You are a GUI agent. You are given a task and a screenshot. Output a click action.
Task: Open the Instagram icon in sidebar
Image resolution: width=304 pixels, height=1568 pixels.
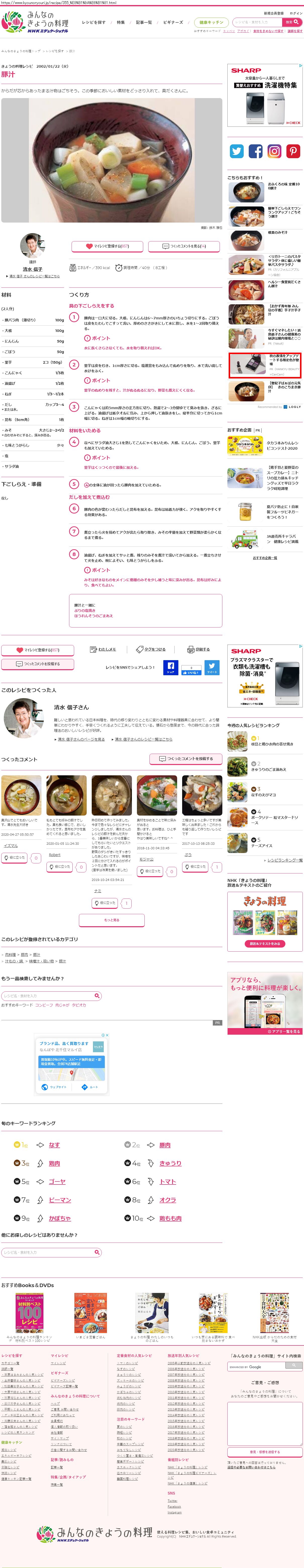(x=274, y=151)
